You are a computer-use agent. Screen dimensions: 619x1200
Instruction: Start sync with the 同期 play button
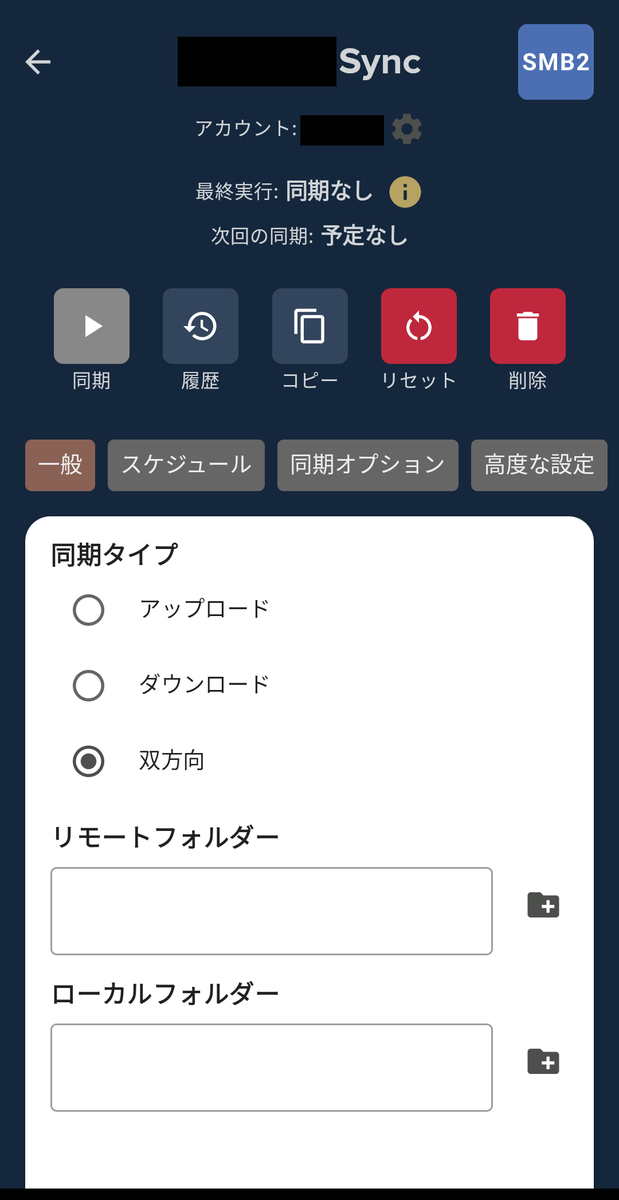click(91, 326)
